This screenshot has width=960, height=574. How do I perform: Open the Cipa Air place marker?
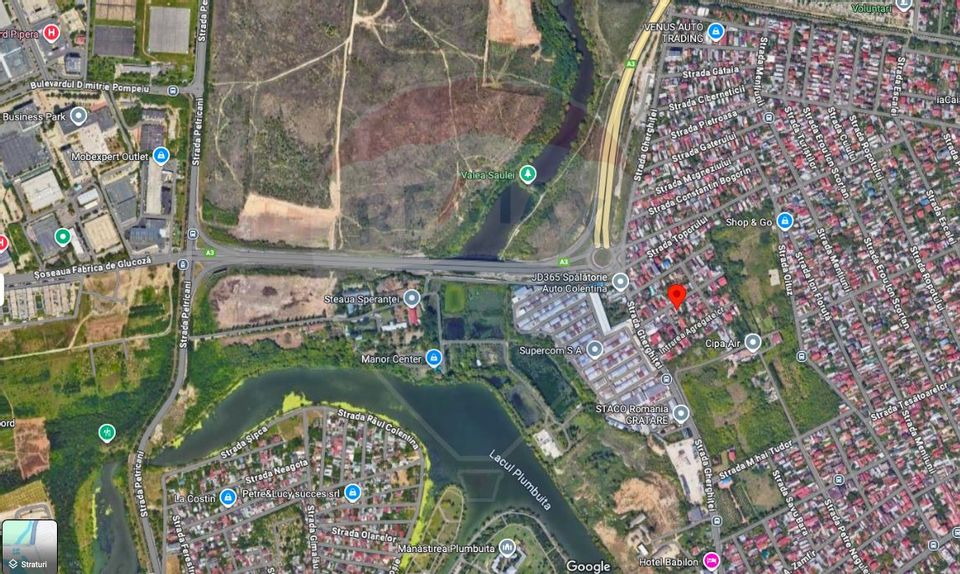click(752, 342)
